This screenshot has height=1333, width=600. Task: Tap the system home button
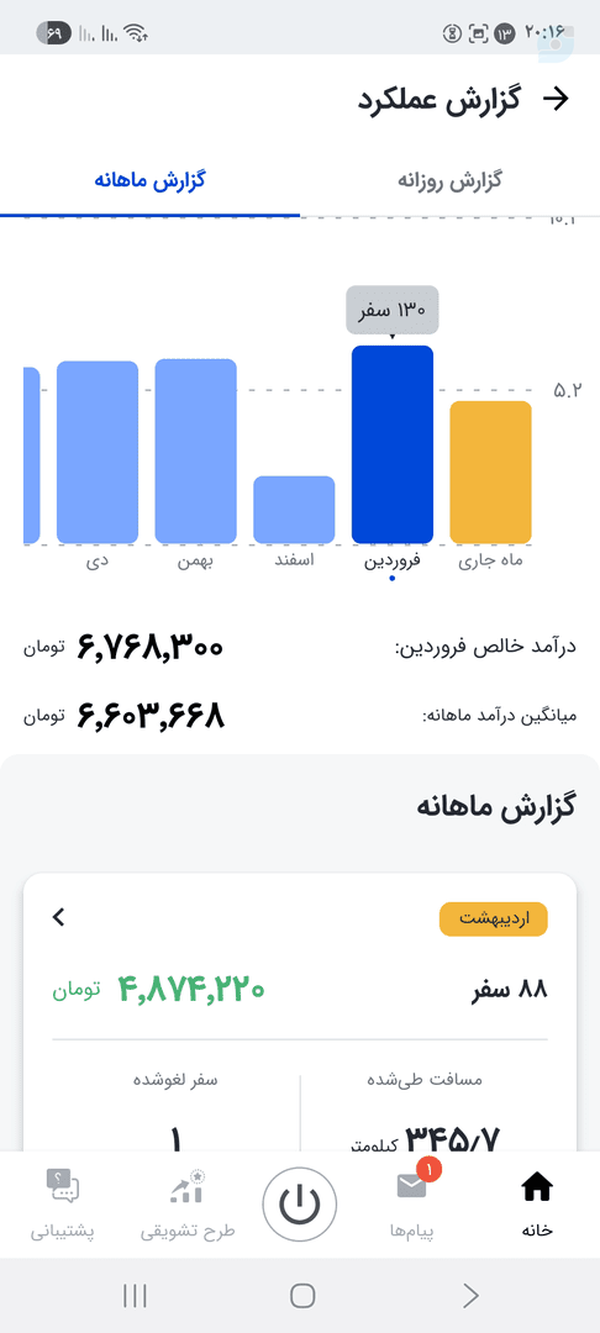(302, 1296)
